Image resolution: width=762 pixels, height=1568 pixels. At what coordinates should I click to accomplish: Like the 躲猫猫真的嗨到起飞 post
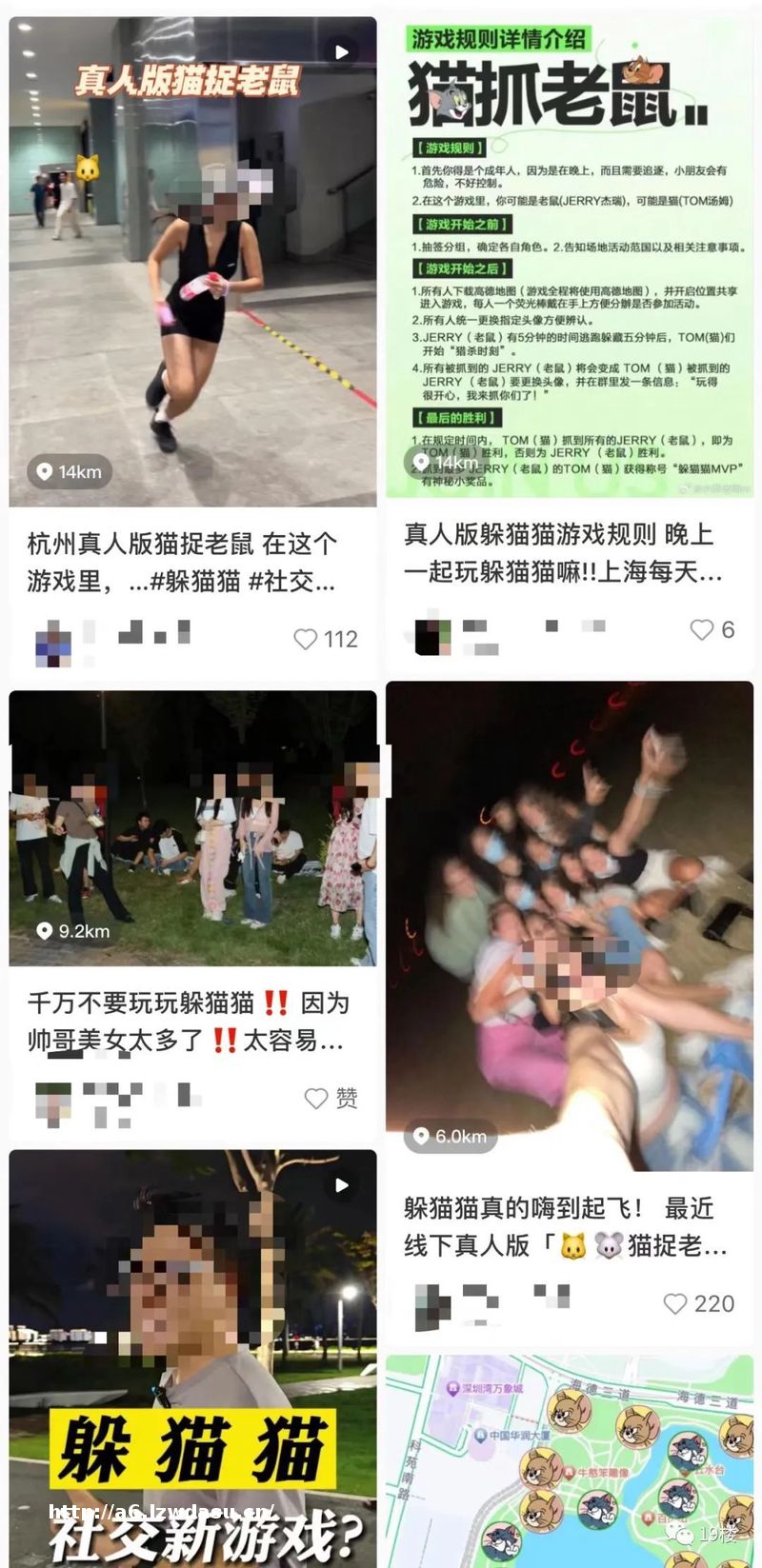click(675, 1303)
